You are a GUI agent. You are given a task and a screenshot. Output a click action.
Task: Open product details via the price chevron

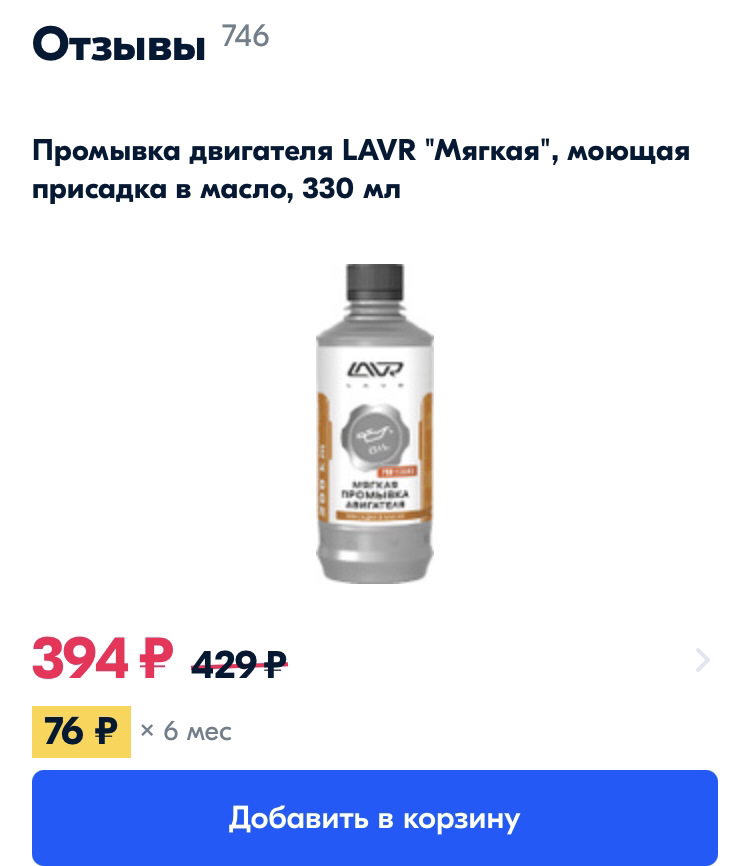[702, 660]
